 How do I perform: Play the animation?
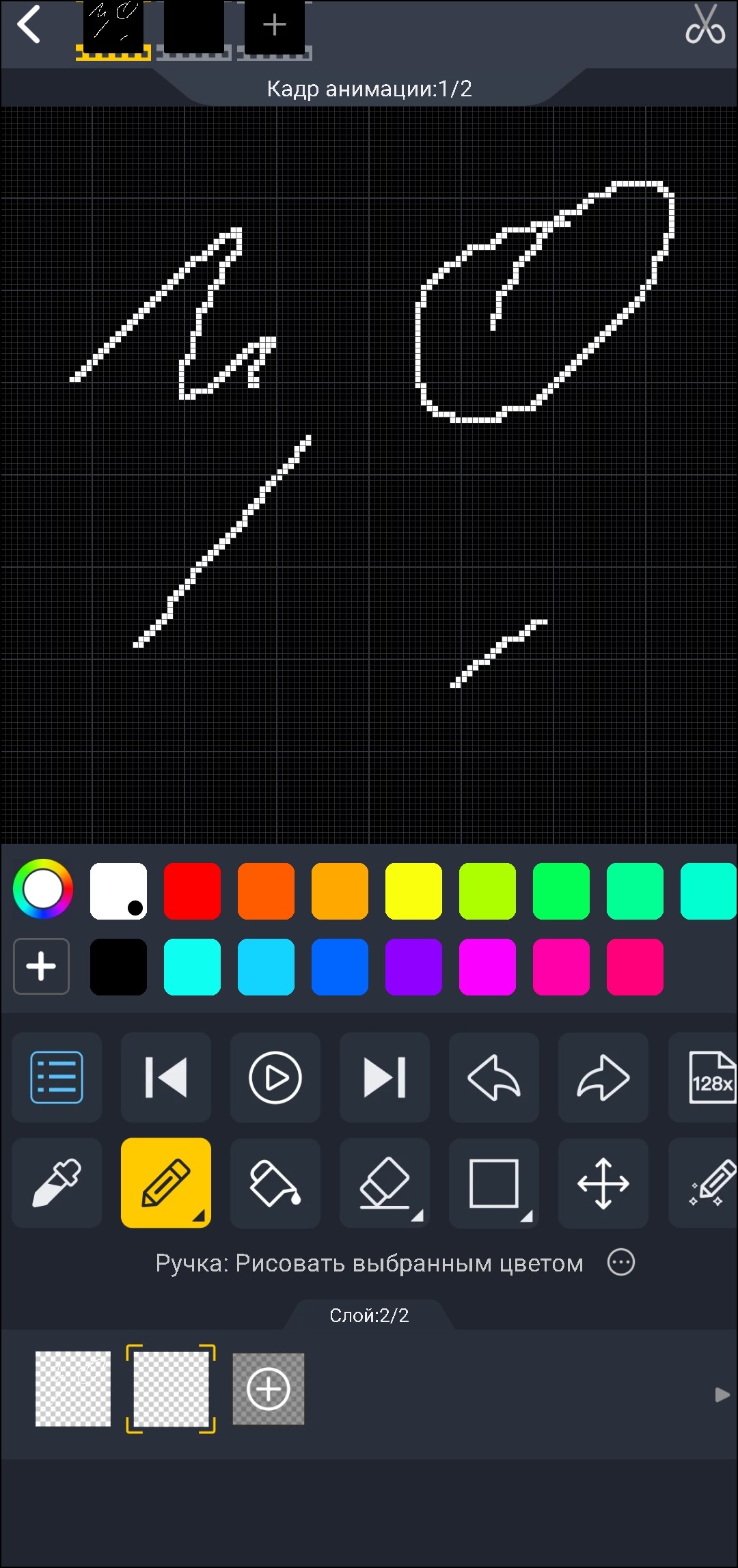[275, 1077]
